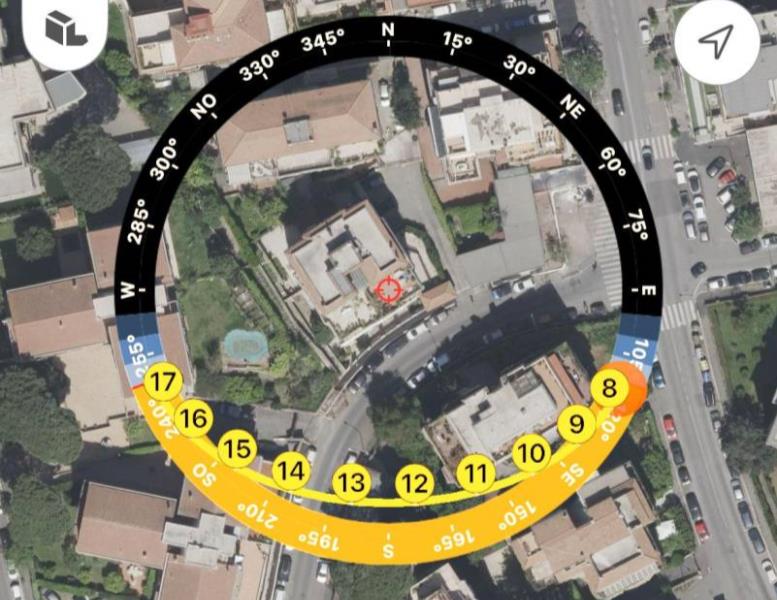Select the 17 o'clock sun position marker
777x600 pixels.
(165, 382)
